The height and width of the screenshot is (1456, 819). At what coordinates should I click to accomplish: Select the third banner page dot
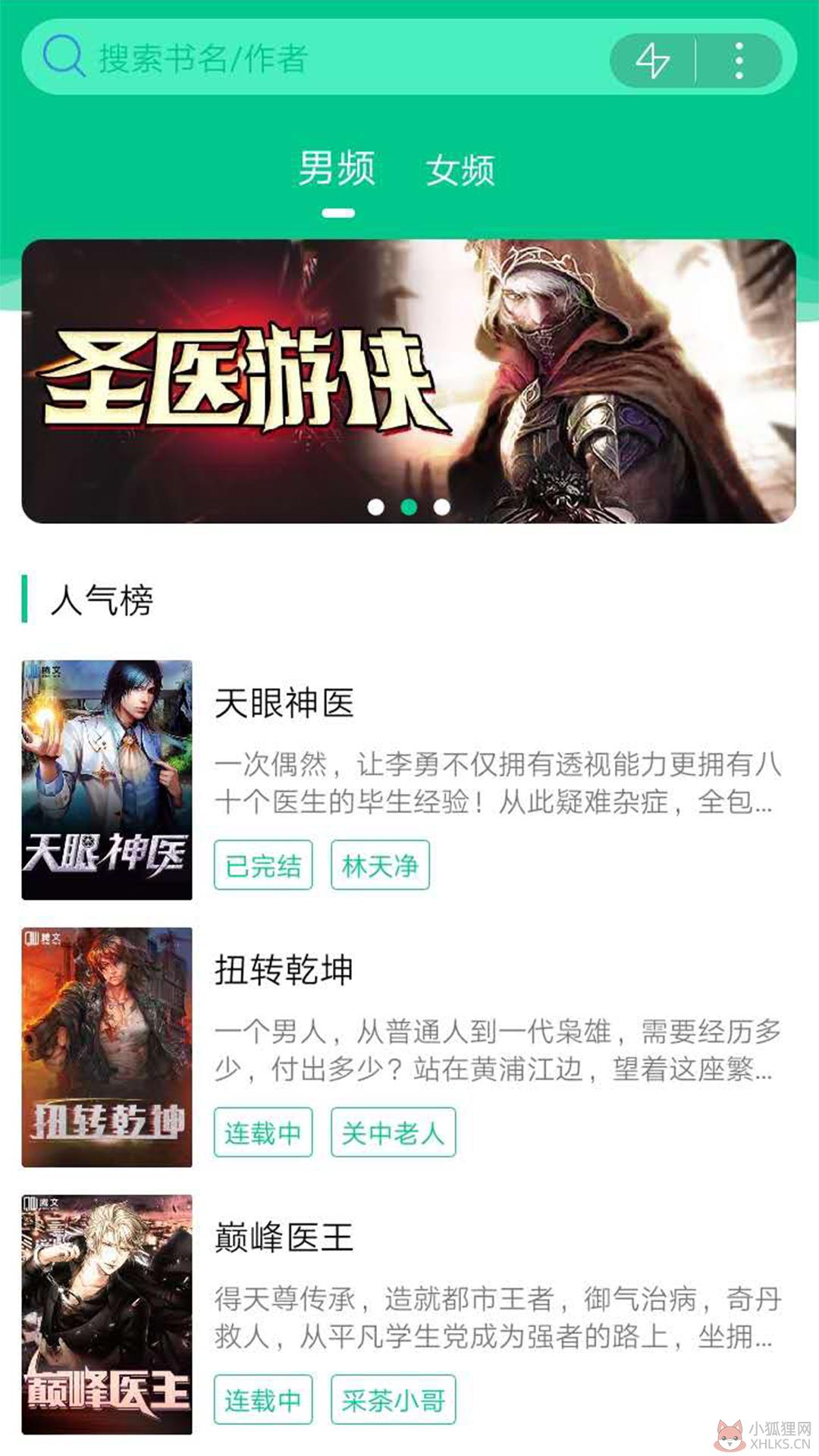point(442,507)
